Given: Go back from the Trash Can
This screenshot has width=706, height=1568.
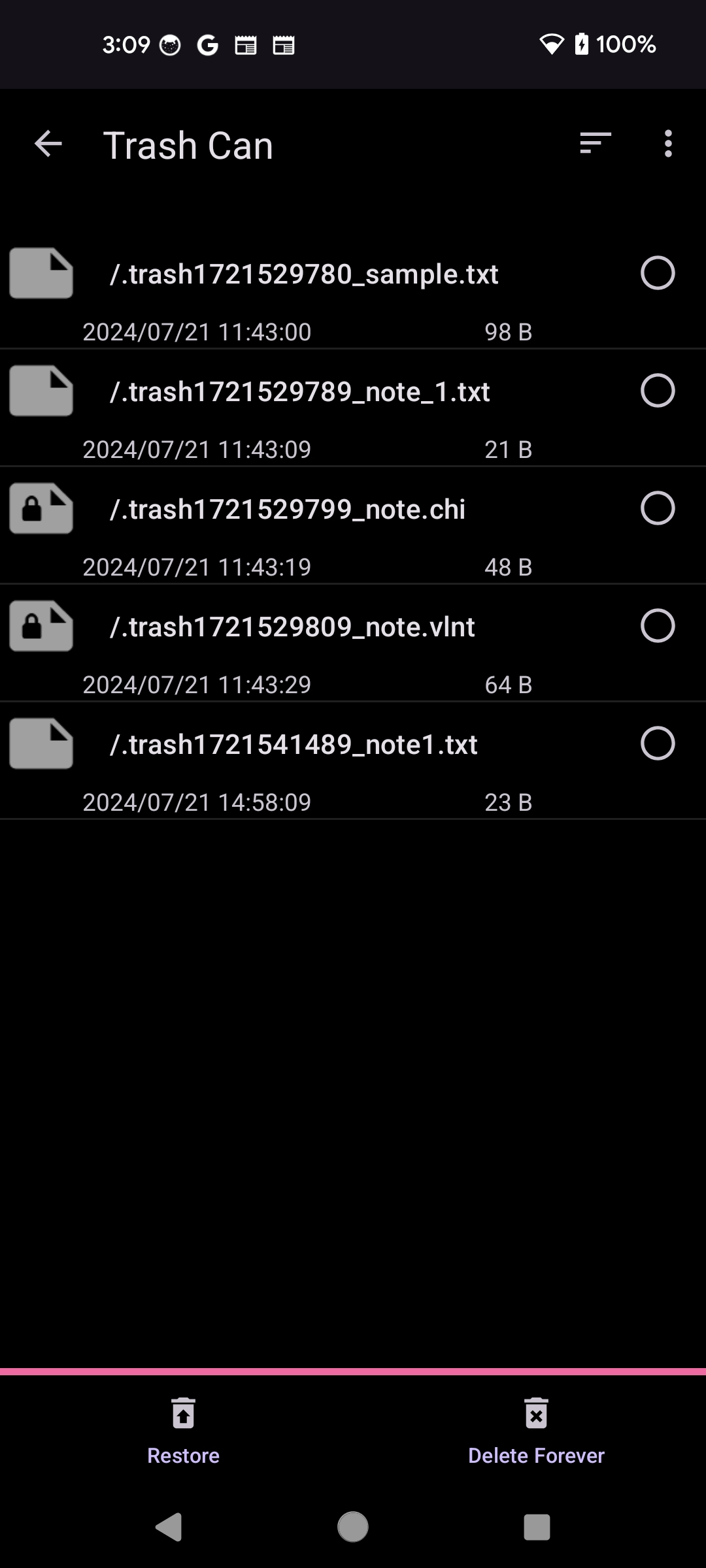Looking at the screenshot, I should click(48, 144).
